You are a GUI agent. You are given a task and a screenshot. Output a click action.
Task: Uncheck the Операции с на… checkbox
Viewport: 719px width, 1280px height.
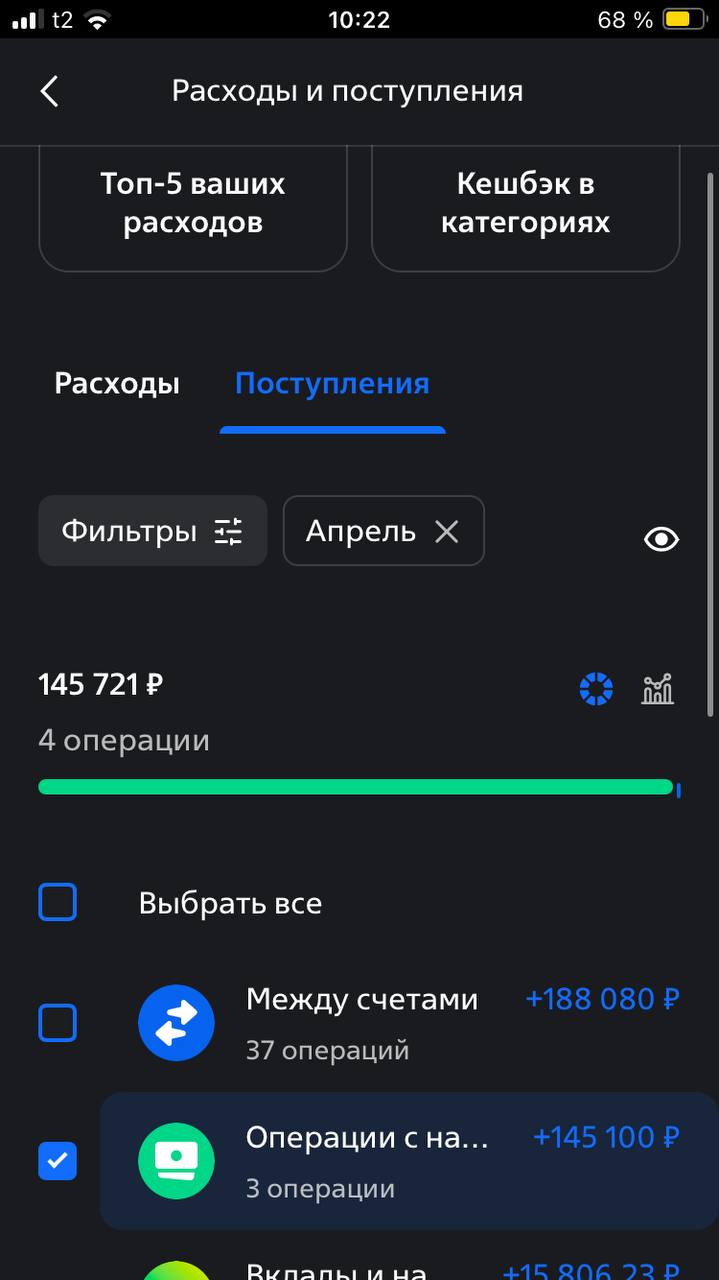pyautogui.click(x=58, y=1161)
